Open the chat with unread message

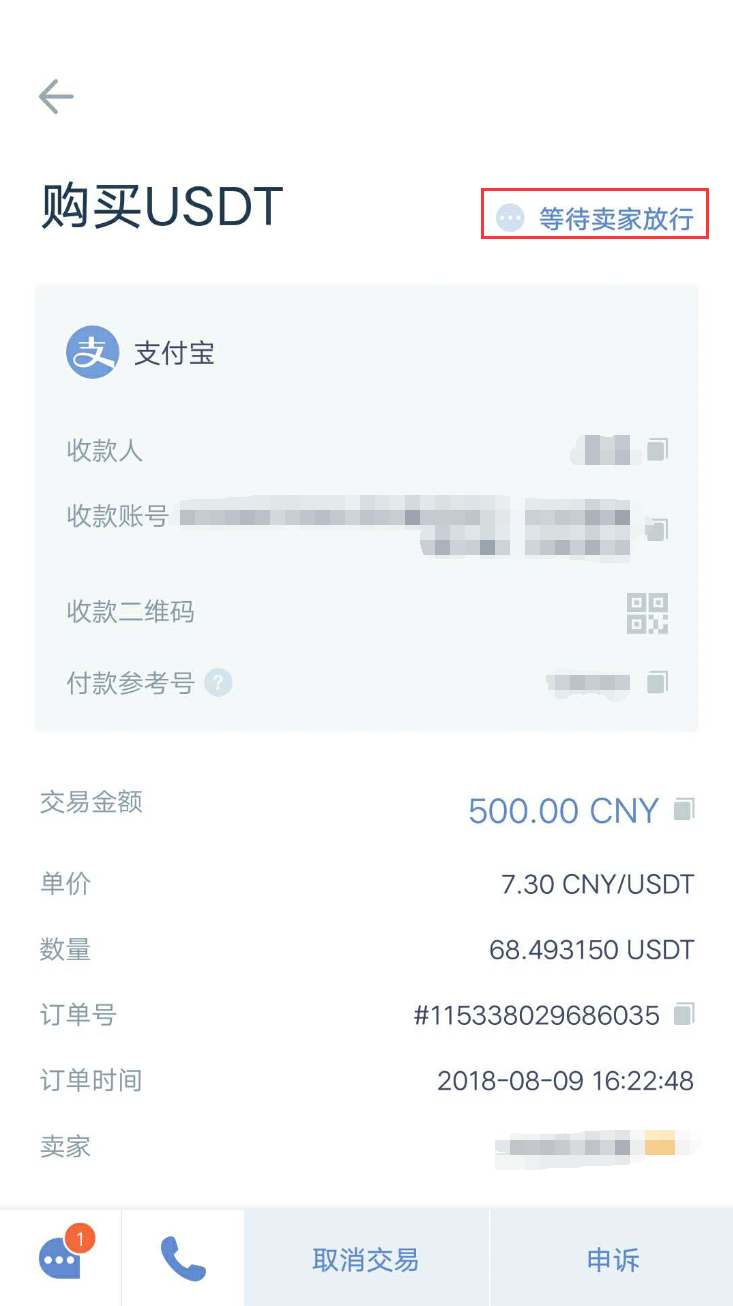[62, 1258]
